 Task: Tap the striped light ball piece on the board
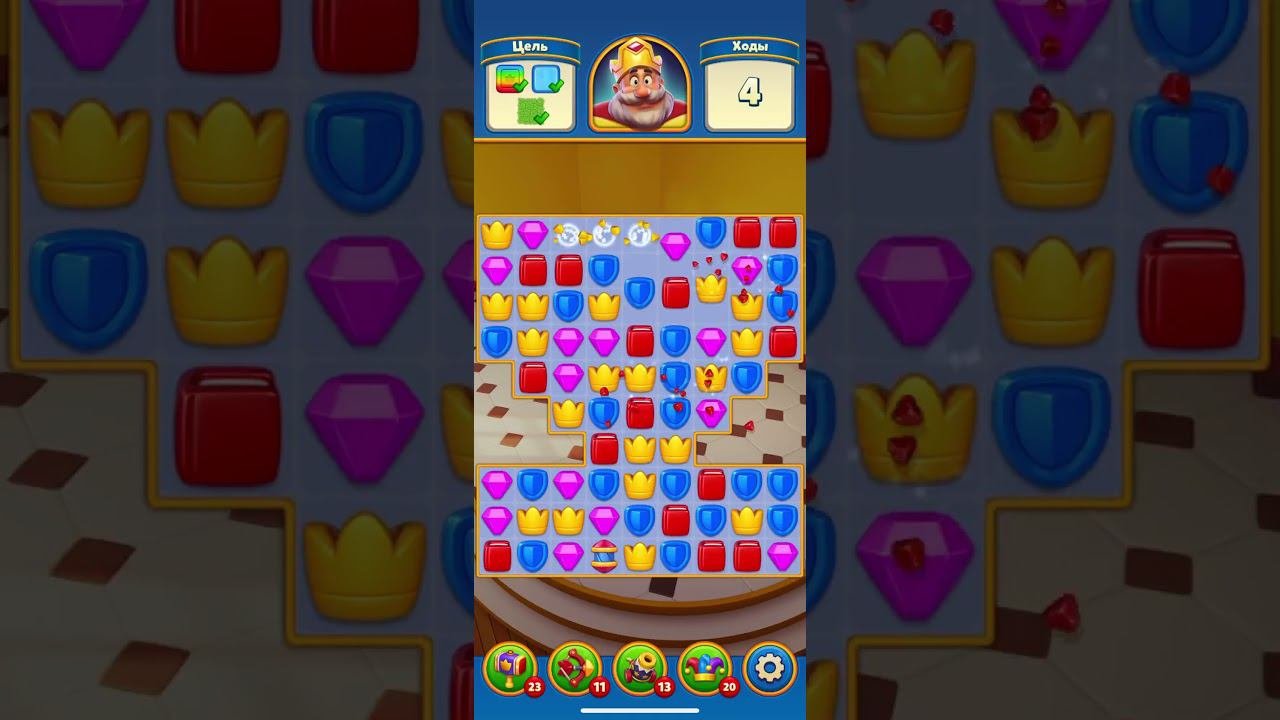(x=604, y=556)
